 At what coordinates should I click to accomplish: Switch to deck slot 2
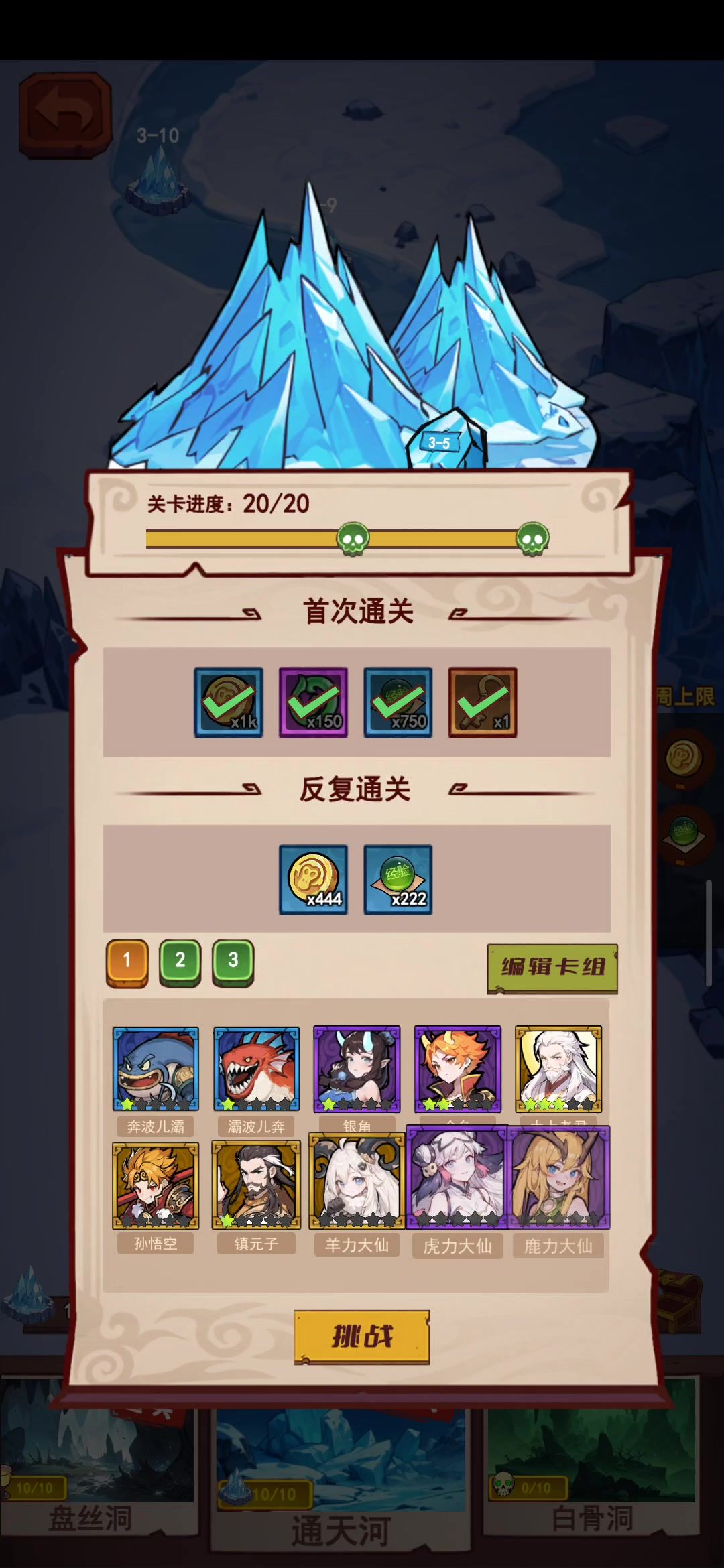click(x=180, y=962)
